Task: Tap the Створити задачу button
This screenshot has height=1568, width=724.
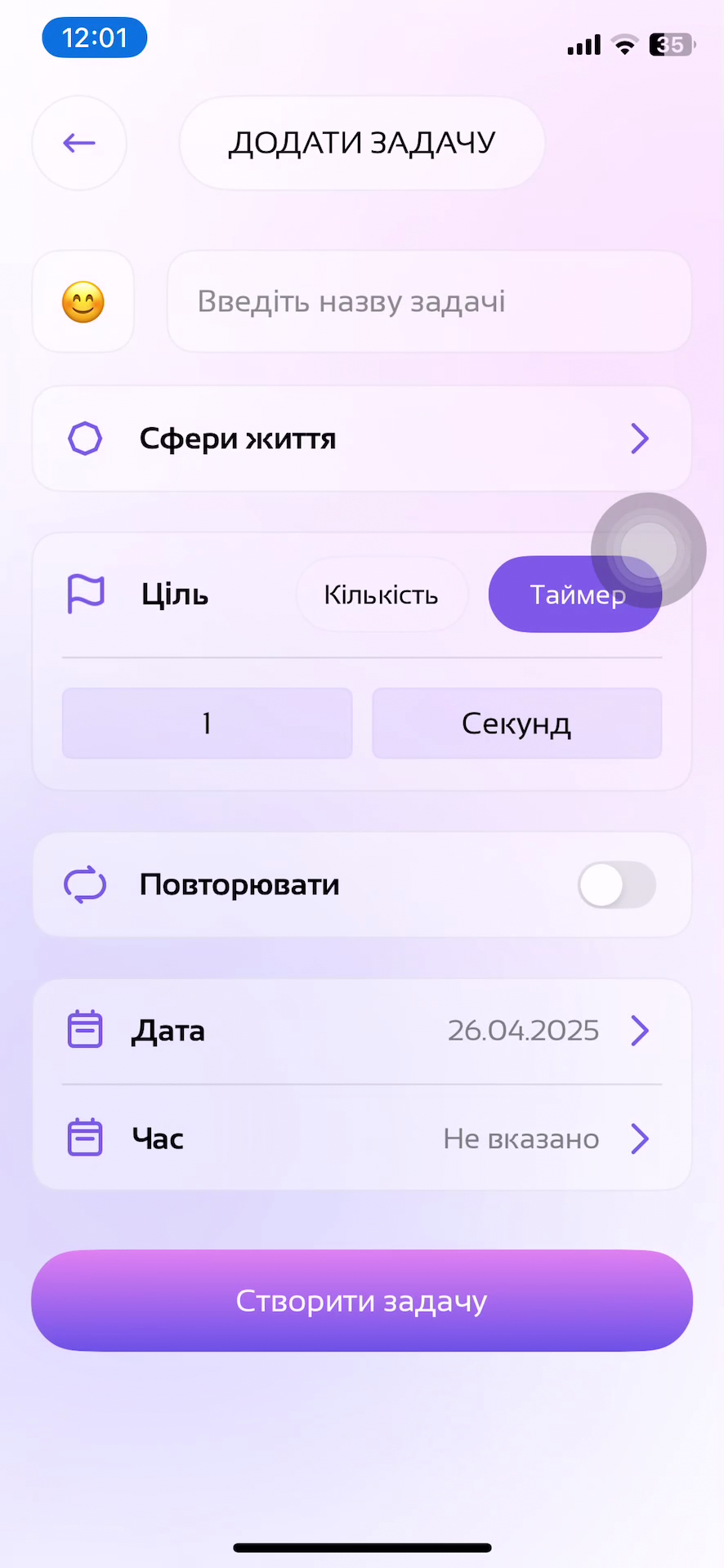Action: pos(362,1301)
